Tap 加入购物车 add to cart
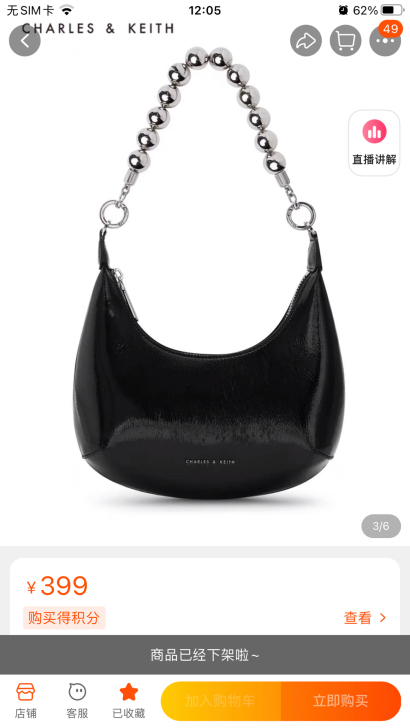 point(221,701)
